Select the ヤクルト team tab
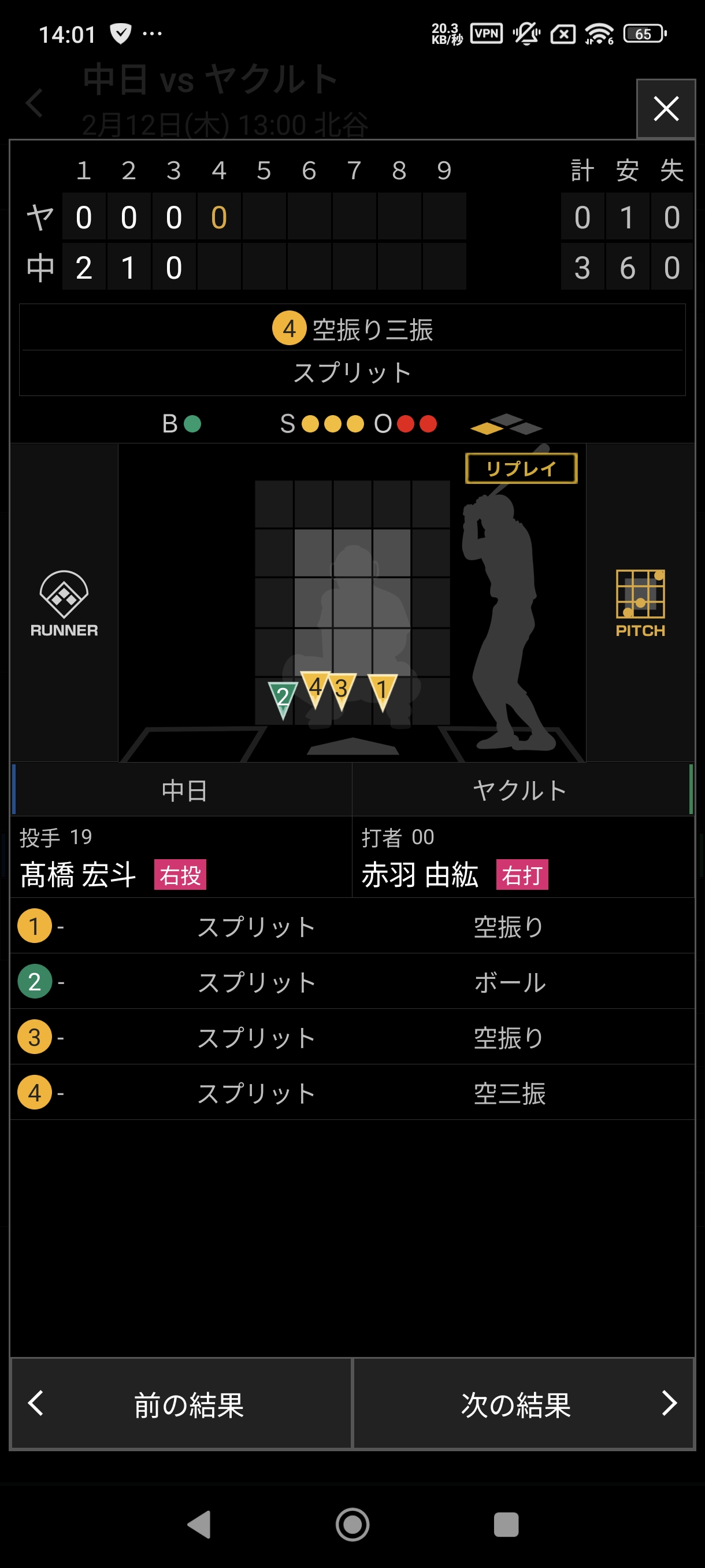The image size is (705, 1568). (521, 789)
